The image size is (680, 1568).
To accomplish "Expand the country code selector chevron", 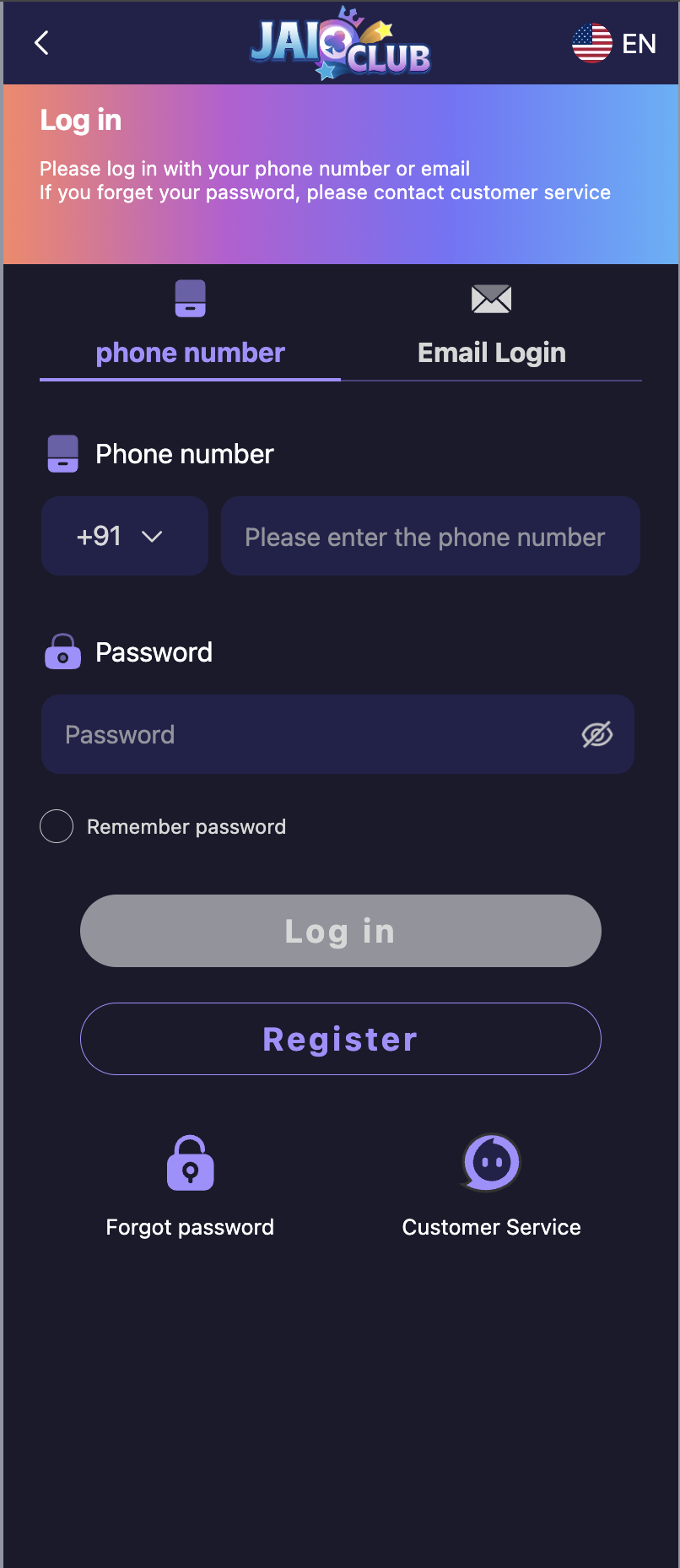I will tap(153, 536).
